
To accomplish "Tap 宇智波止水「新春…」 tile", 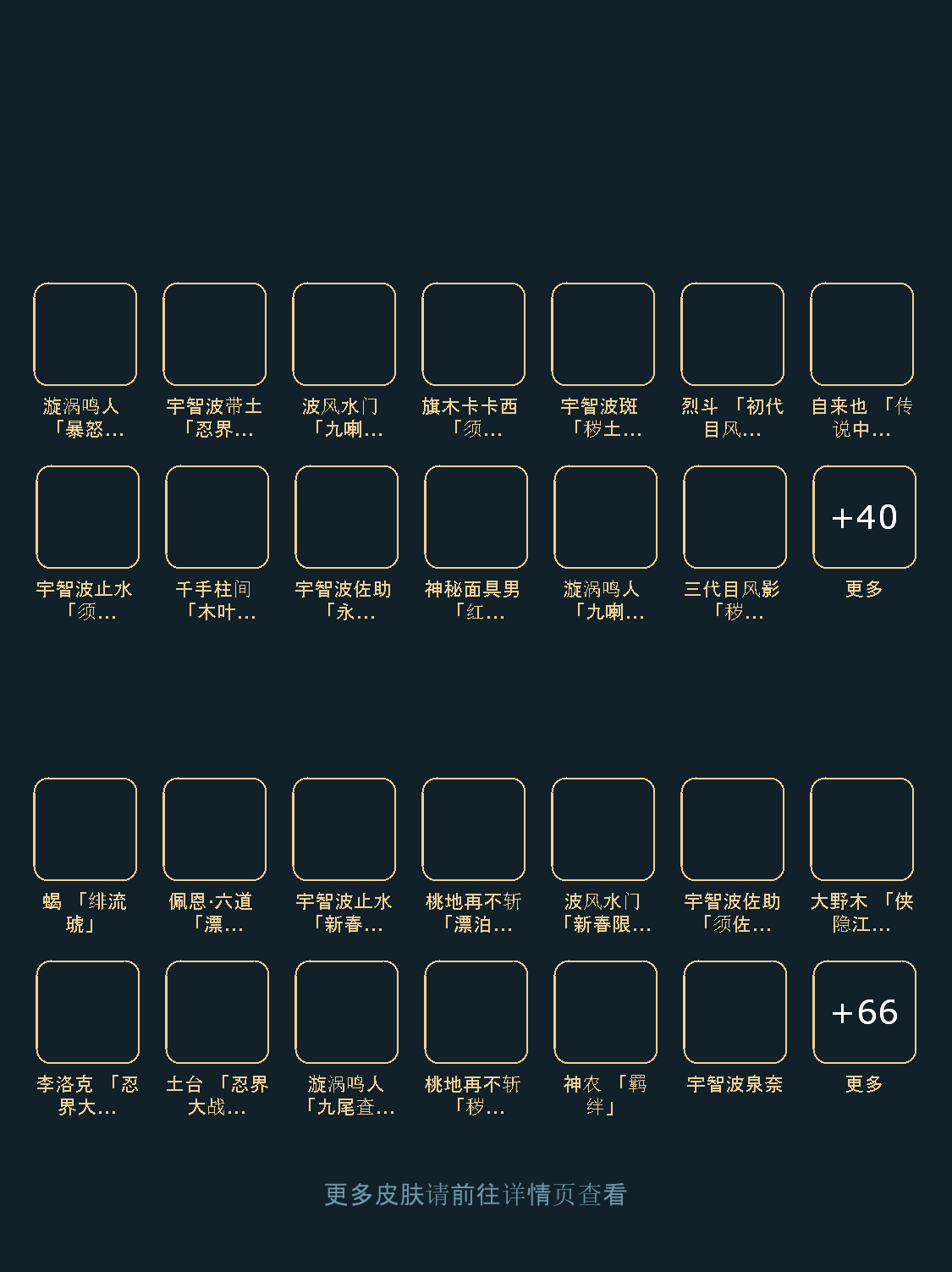I will pos(344,829).
